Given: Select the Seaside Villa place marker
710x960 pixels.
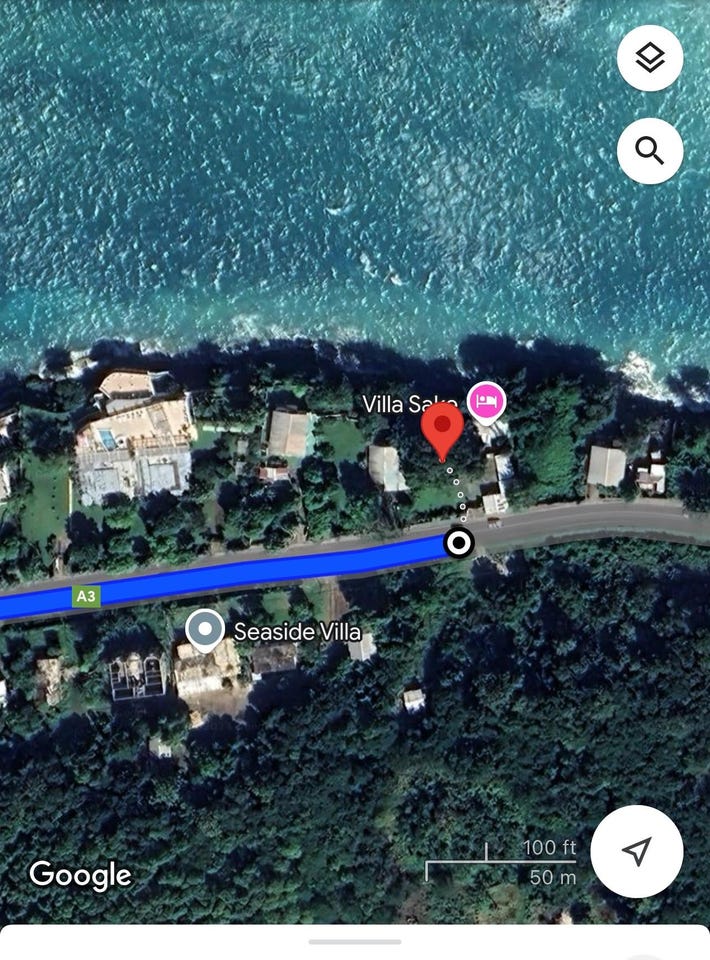Looking at the screenshot, I should pos(206,630).
